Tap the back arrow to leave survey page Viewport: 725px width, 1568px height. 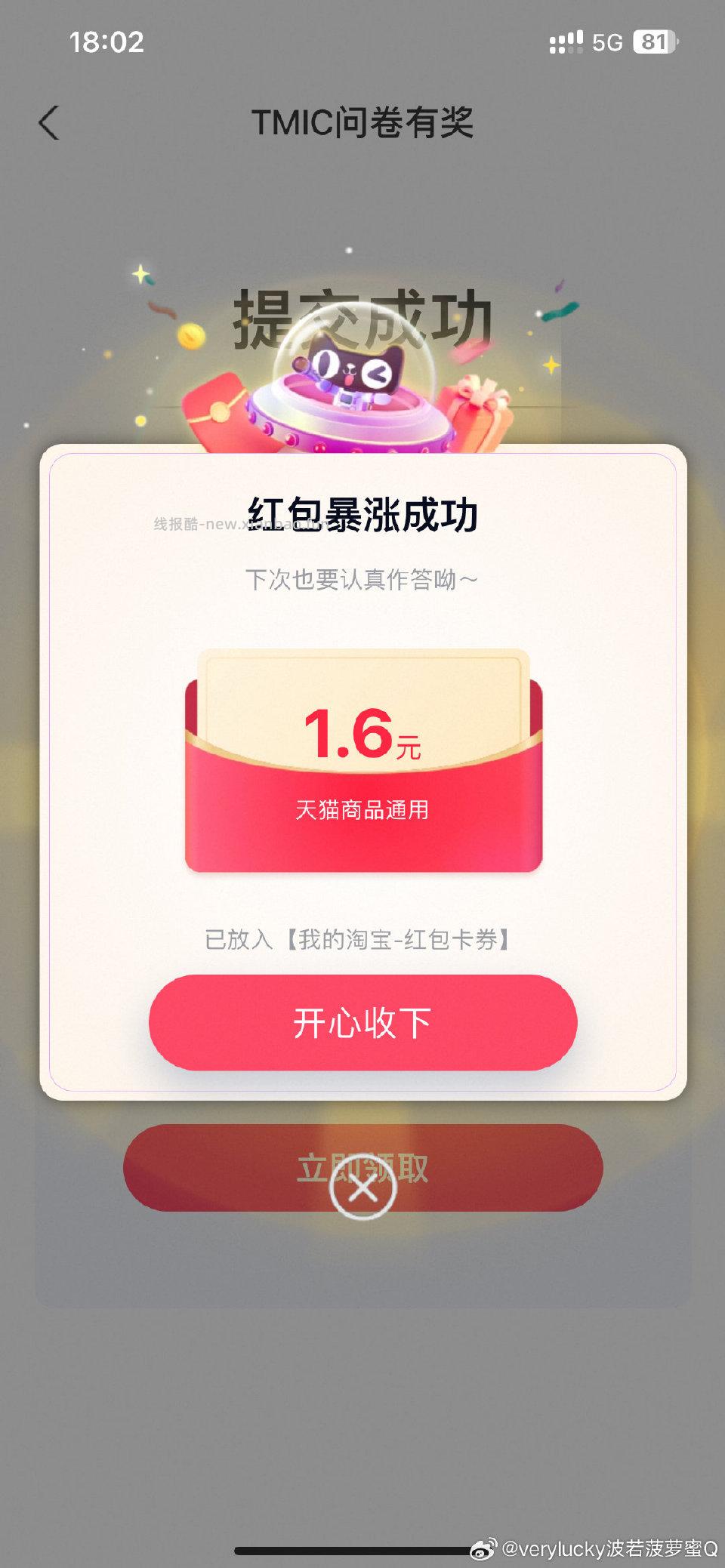click(x=48, y=123)
